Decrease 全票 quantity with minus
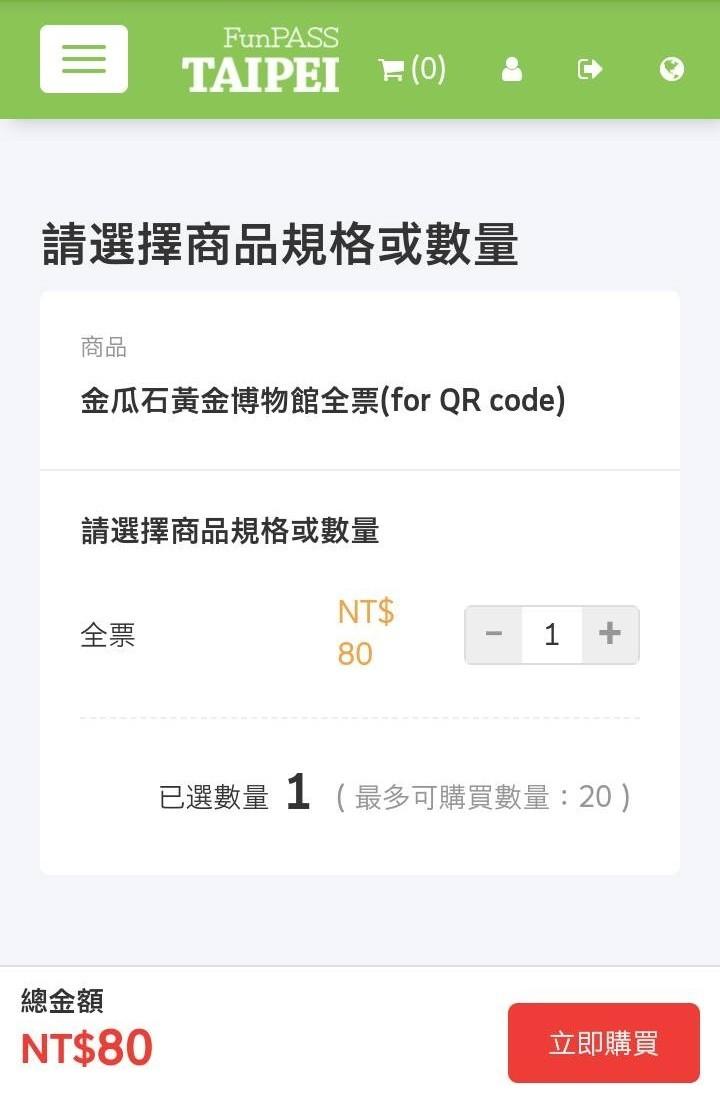Image resolution: width=720 pixels, height=1111 pixels. [493, 634]
